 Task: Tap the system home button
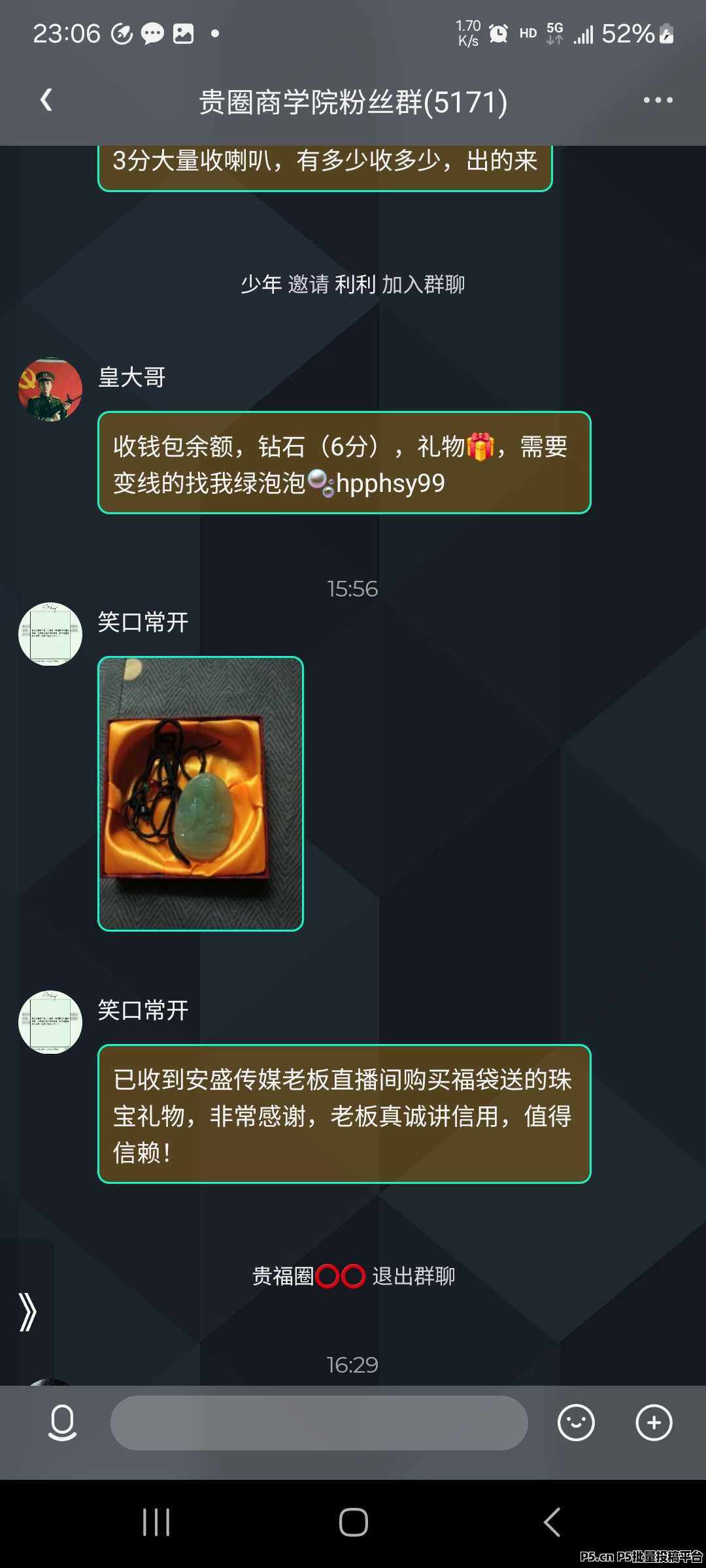point(353,1522)
